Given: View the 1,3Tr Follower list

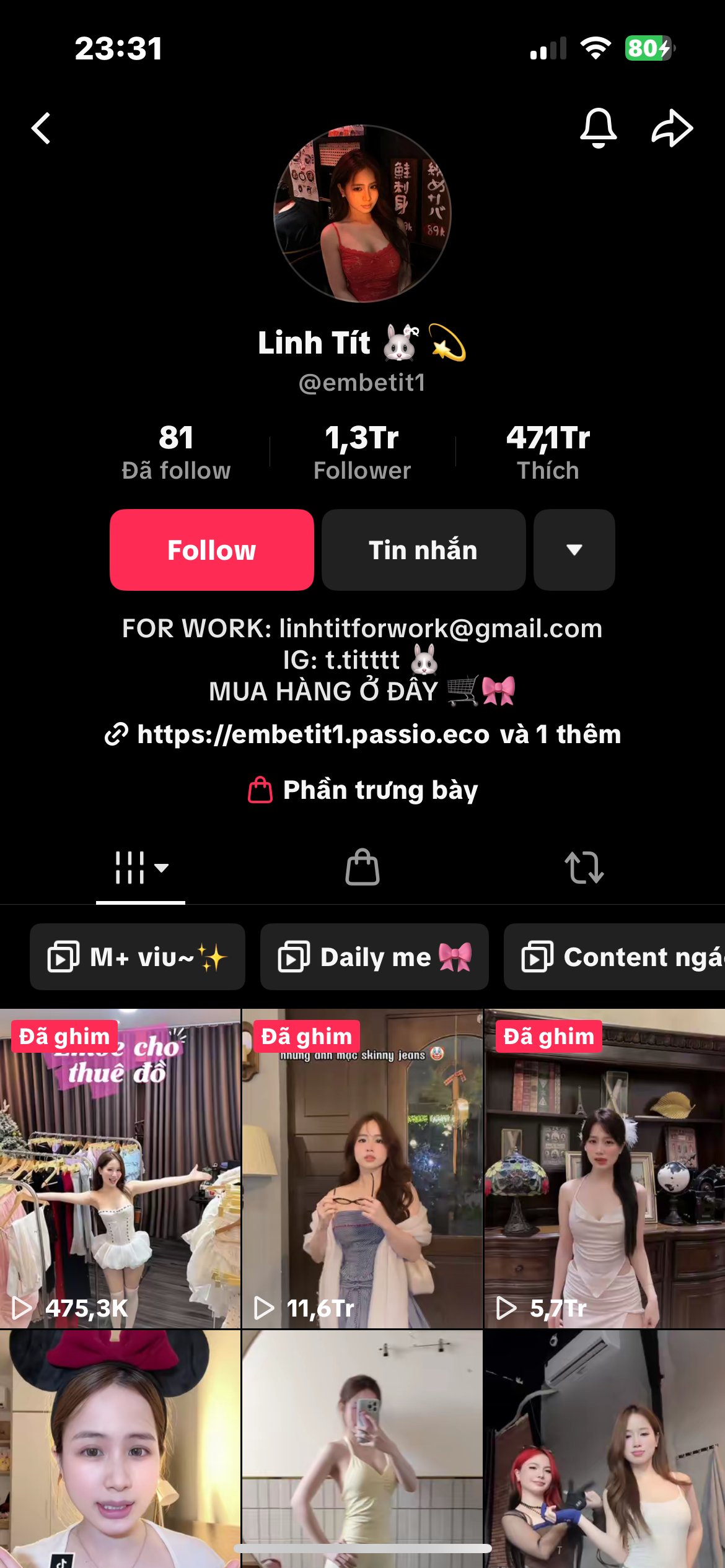Looking at the screenshot, I should click(x=362, y=452).
